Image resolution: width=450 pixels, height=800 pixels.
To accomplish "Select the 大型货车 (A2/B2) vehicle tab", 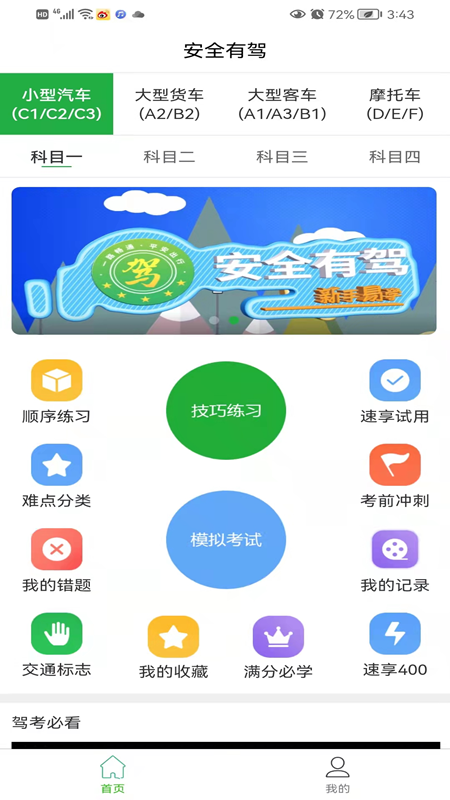I will coord(169,104).
